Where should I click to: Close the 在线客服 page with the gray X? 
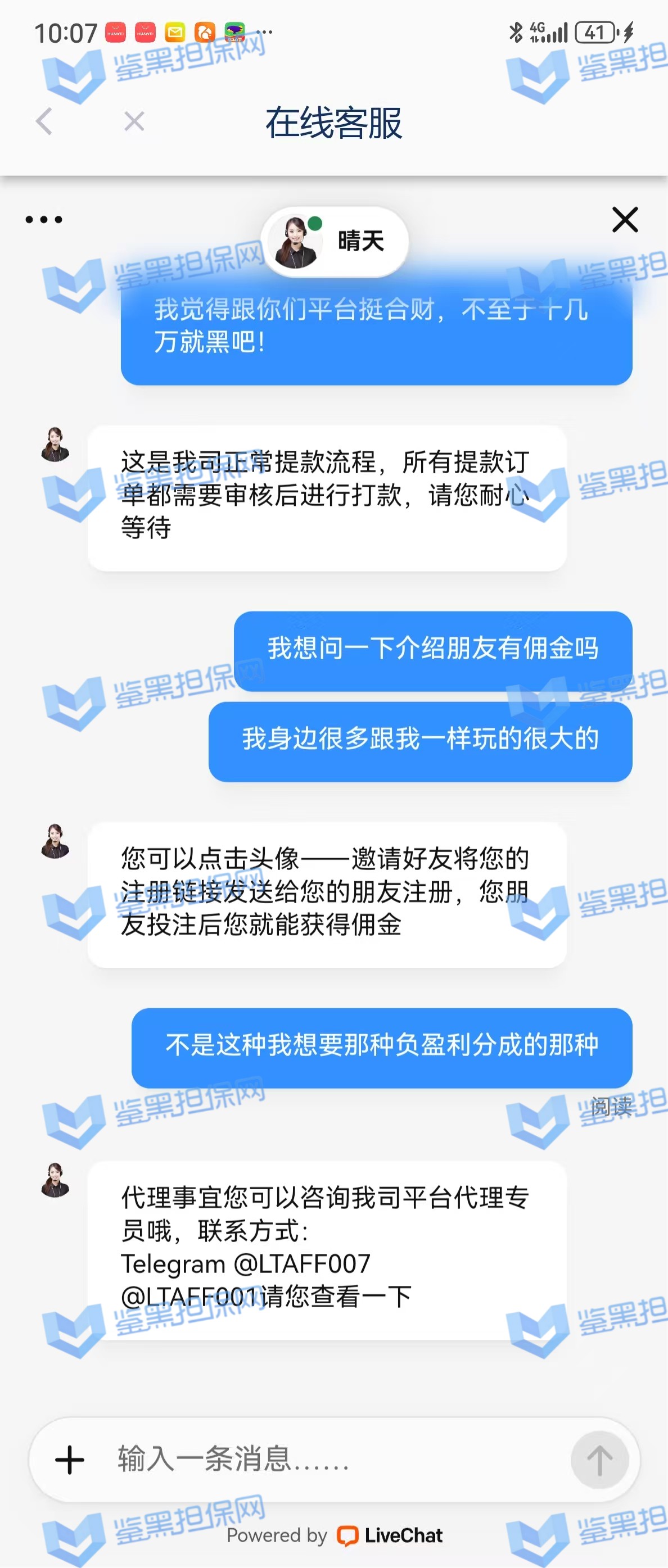(134, 121)
